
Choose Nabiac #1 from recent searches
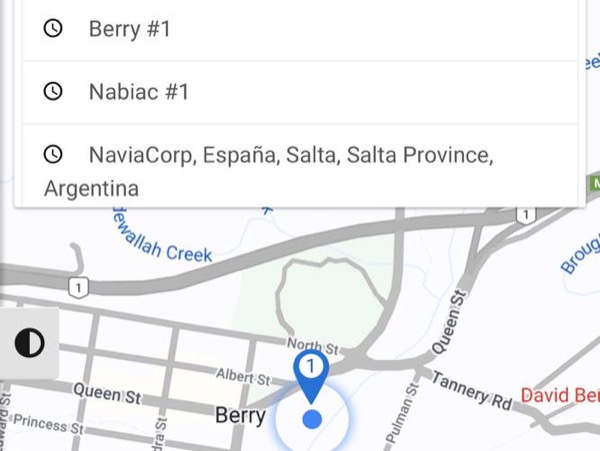coord(300,92)
